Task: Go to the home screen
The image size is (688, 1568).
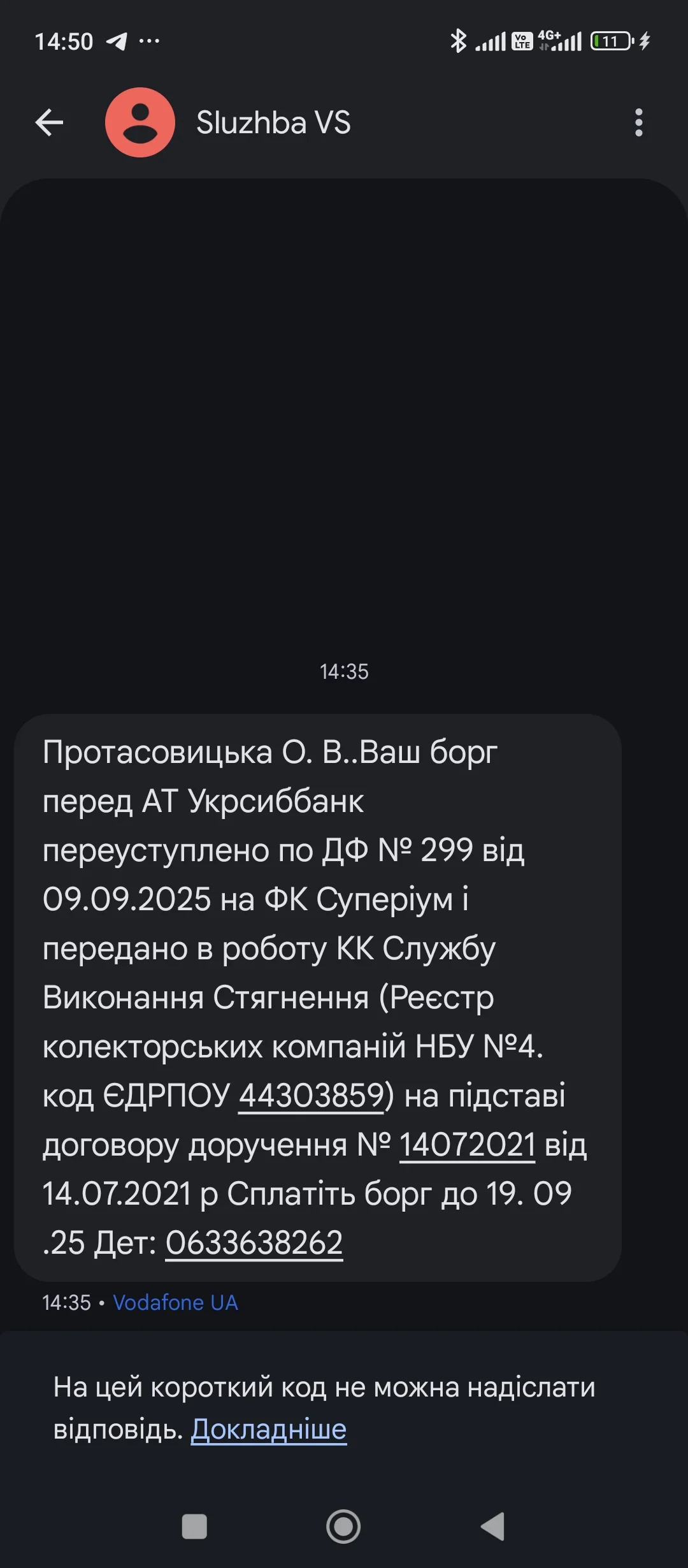Action: pyautogui.click(x=343, y=1527)
